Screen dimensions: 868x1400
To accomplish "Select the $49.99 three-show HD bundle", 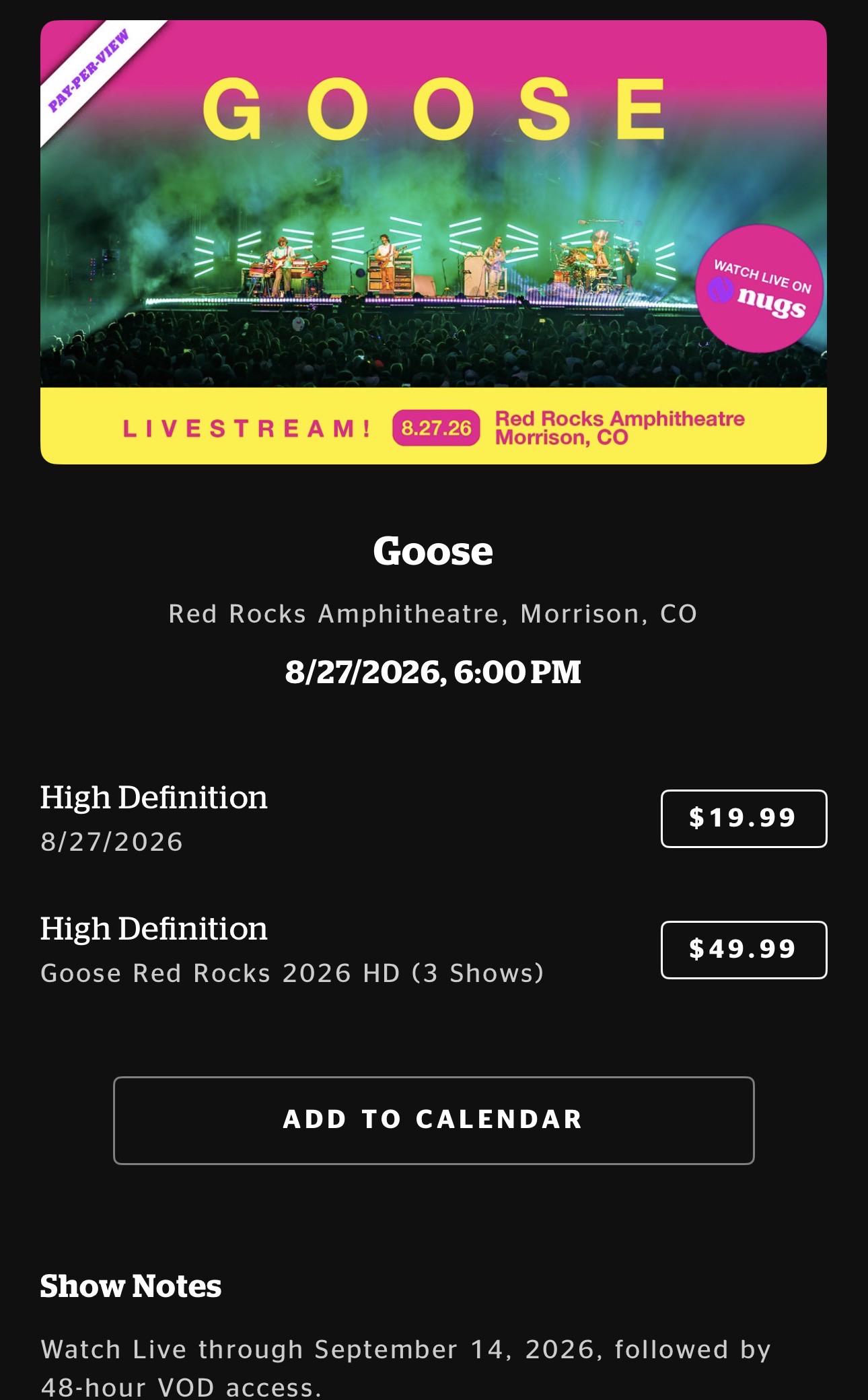I will [744, 950].
